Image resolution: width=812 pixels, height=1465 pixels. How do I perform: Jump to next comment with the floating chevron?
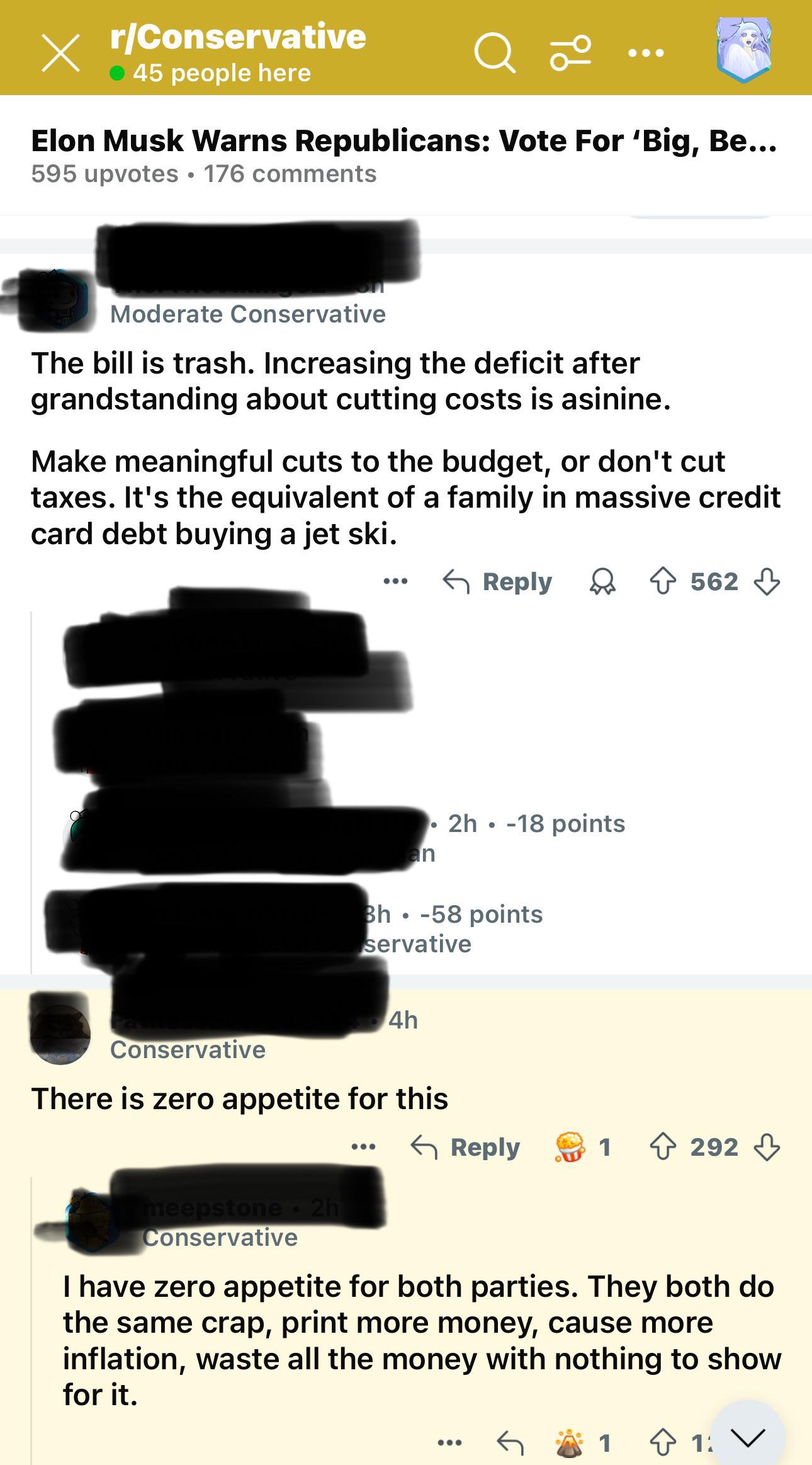click(748, 1437)
